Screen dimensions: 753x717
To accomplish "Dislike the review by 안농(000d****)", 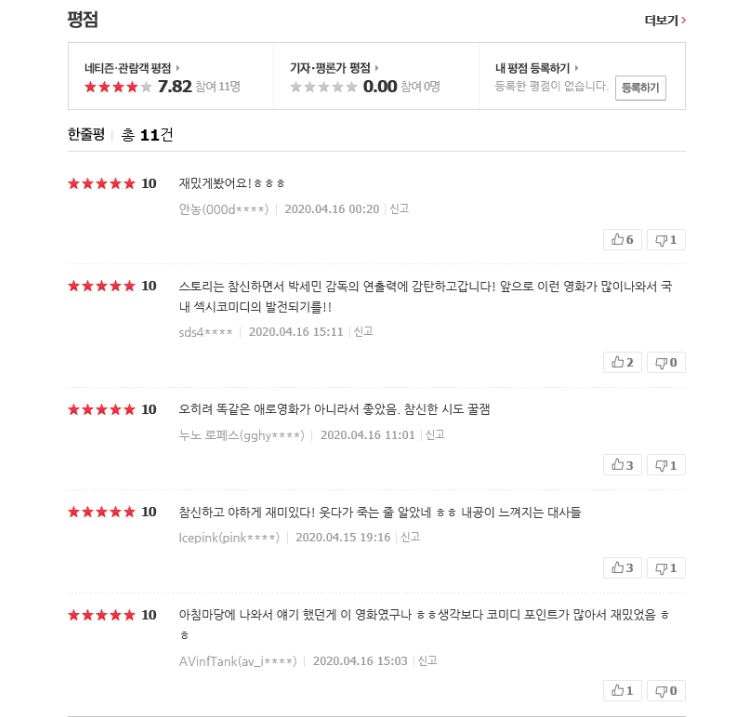I will pos(666,240).
